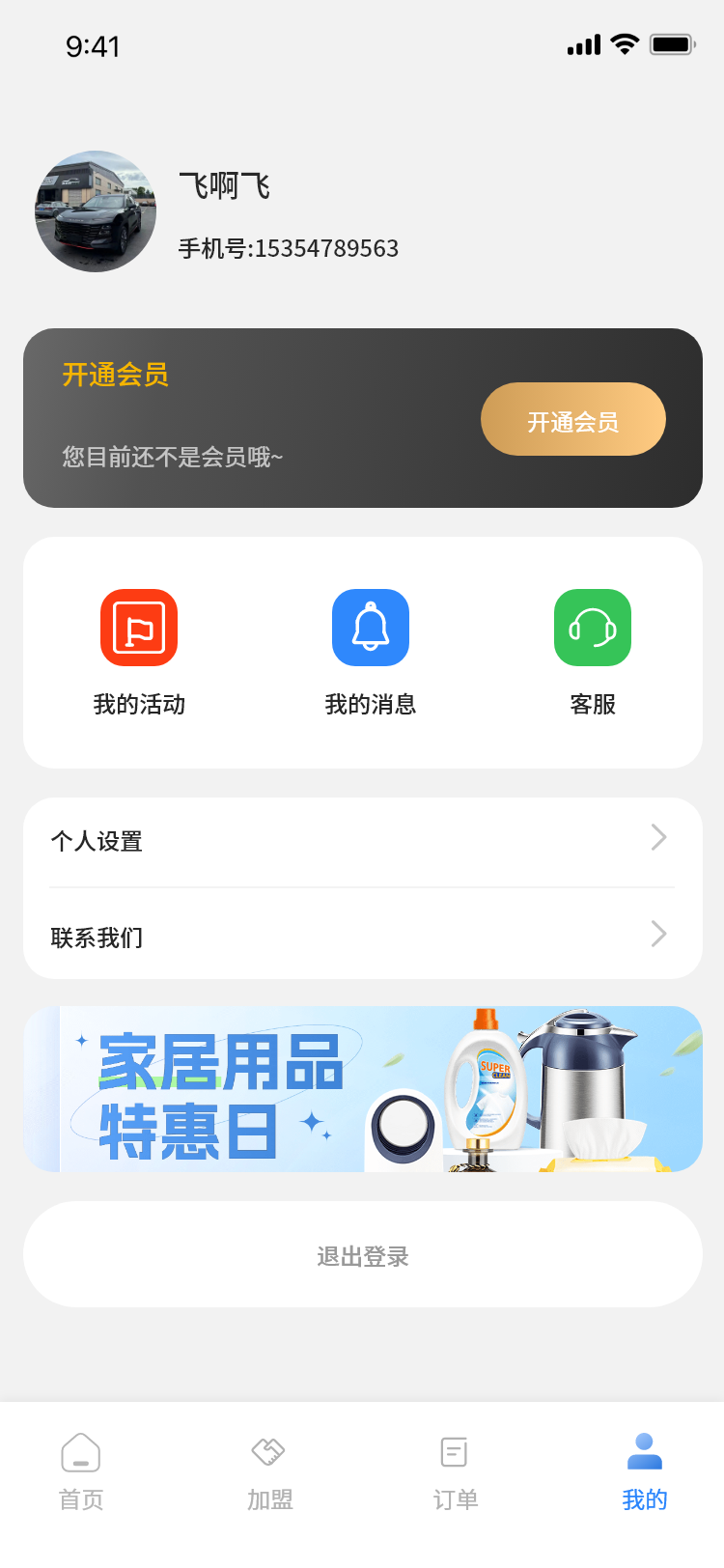Open the 联系我们 row
The width and height of the screenshot is (724, 1568).
point(362,935)
